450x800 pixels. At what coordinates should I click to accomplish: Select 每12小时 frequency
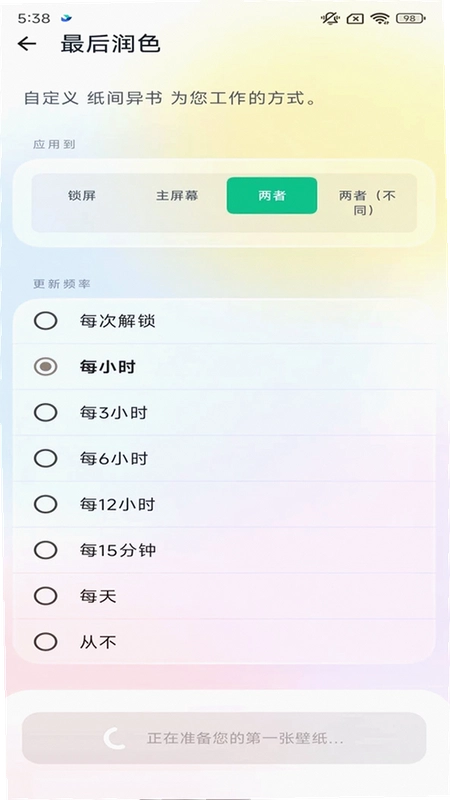coord(224,504)
